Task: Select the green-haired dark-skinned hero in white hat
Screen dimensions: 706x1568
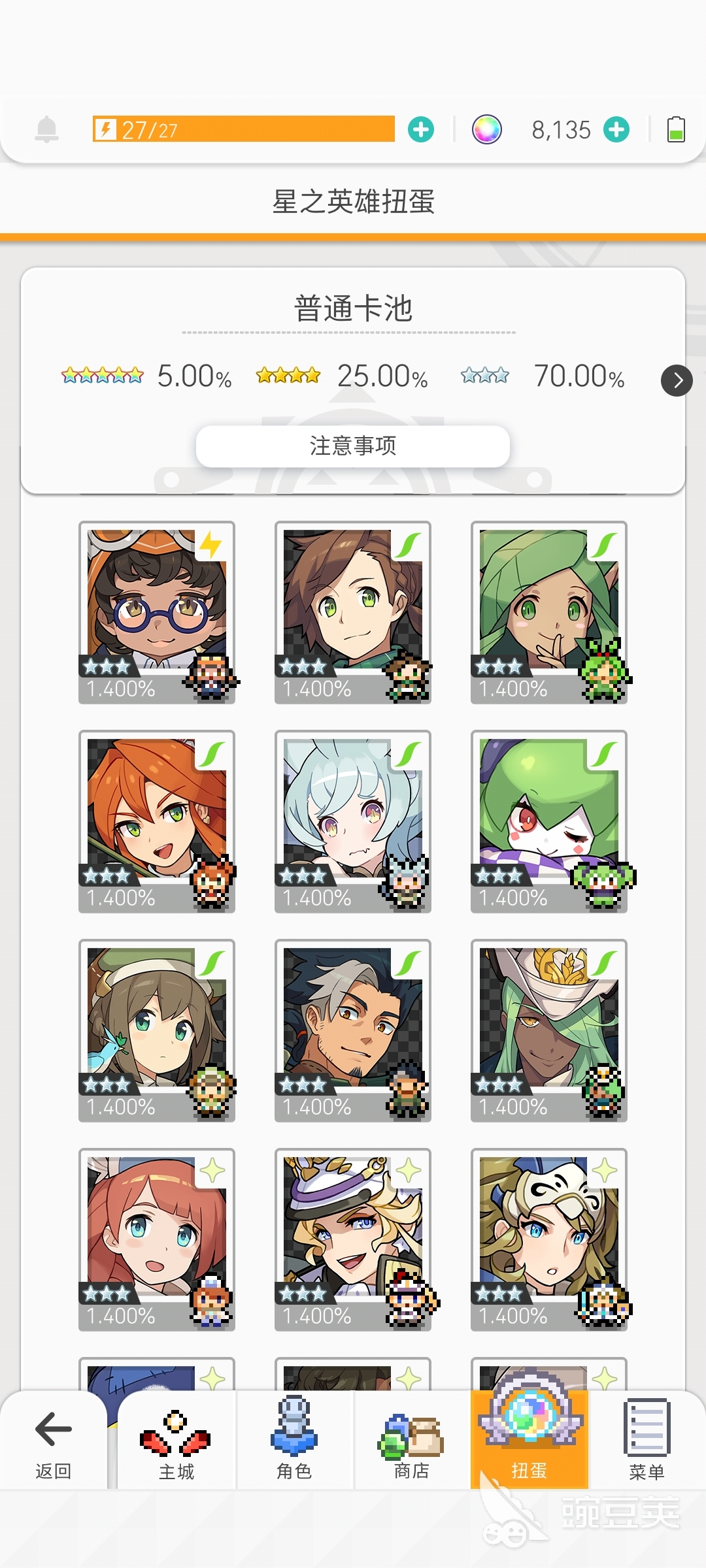Action: click(549, 1029)
